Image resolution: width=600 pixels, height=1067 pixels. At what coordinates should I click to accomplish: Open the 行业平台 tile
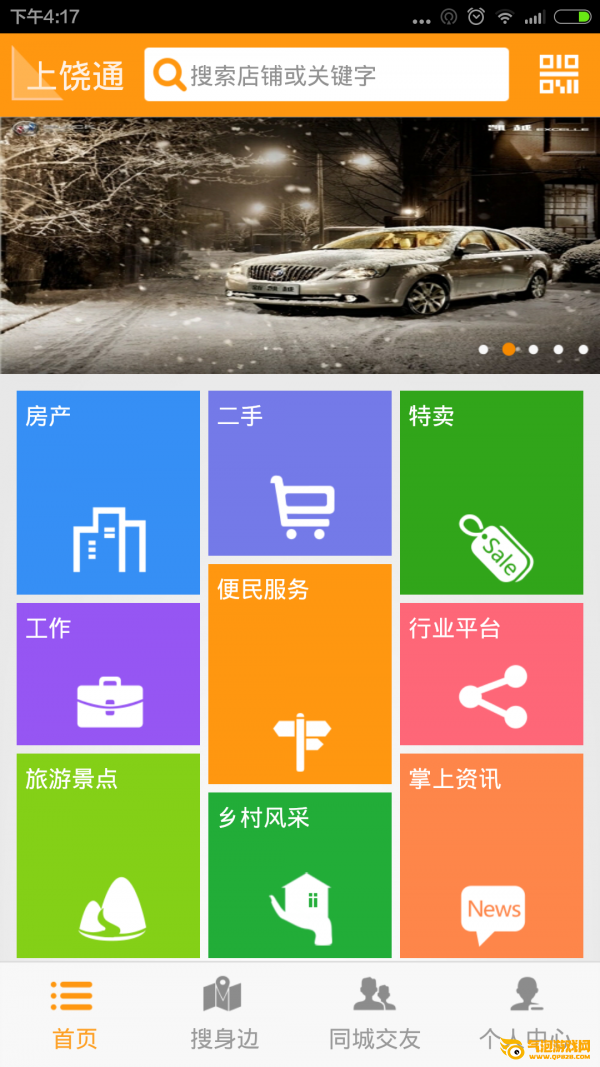(x=491, y=674)
